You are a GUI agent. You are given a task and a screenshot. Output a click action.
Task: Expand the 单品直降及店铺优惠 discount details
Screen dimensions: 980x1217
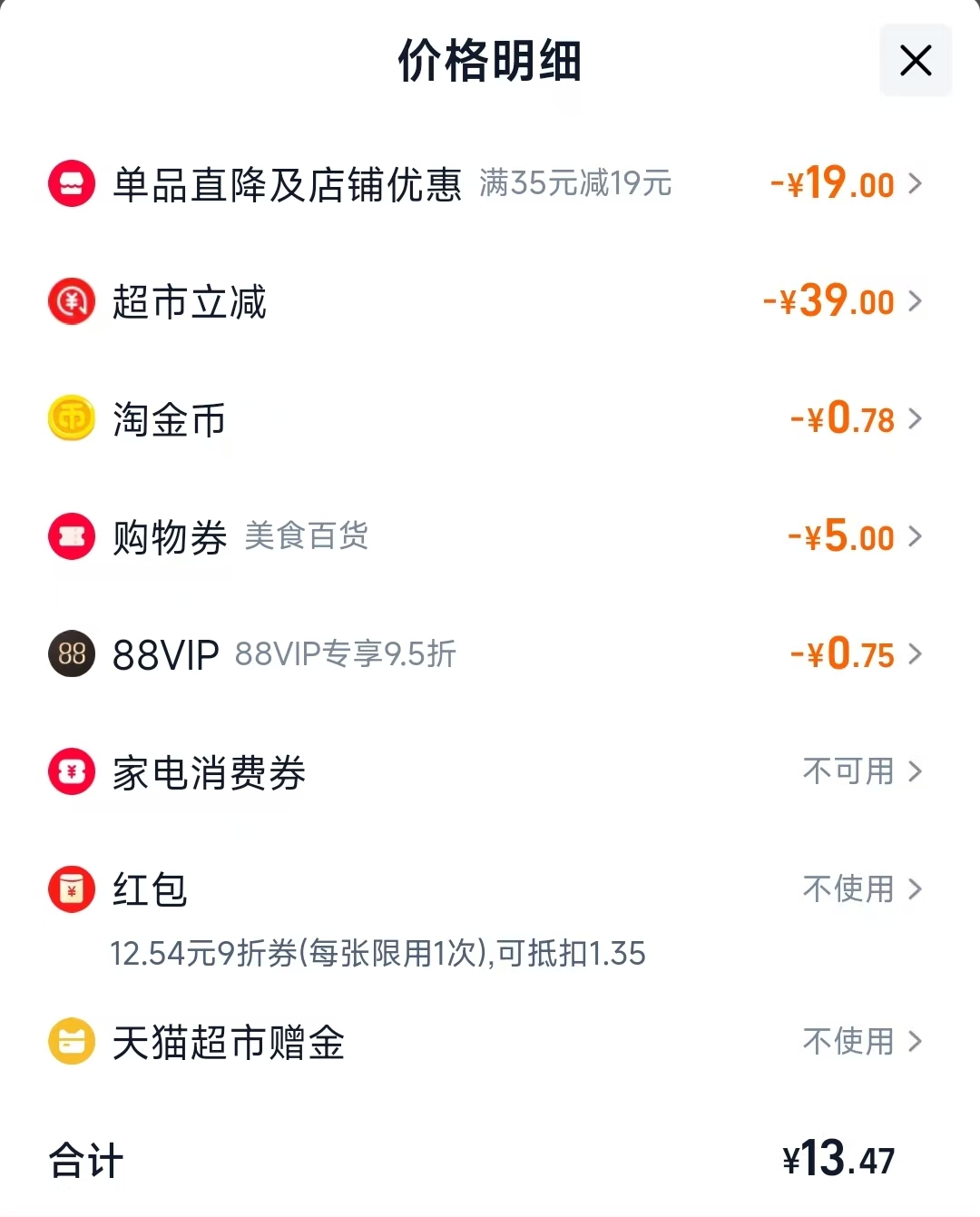[918, 183]
